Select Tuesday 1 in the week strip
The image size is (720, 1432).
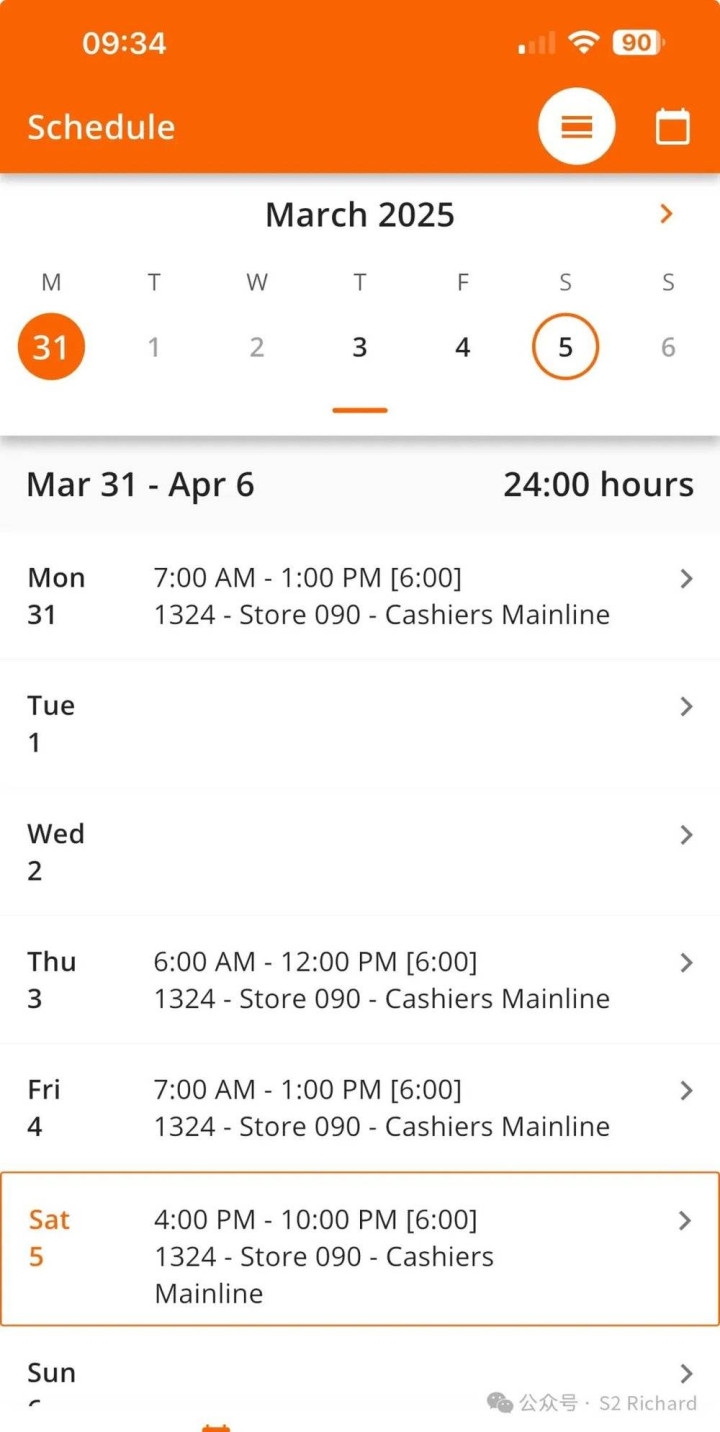[154, 347]
